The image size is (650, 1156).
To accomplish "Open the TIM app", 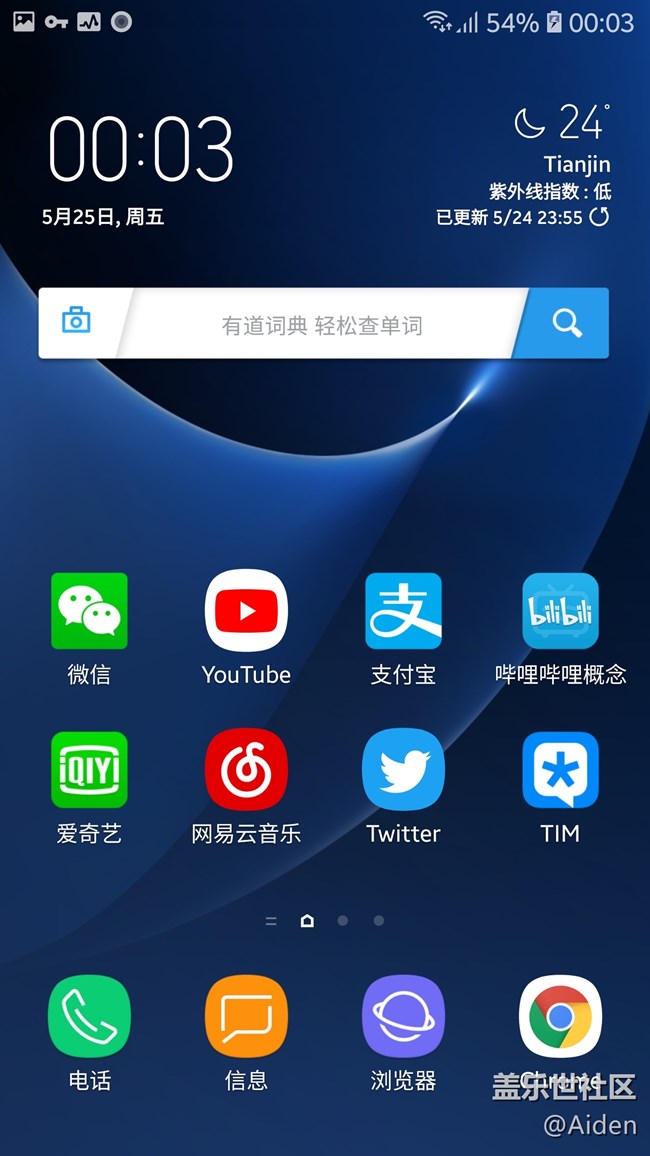I will (x=560, y=770).
